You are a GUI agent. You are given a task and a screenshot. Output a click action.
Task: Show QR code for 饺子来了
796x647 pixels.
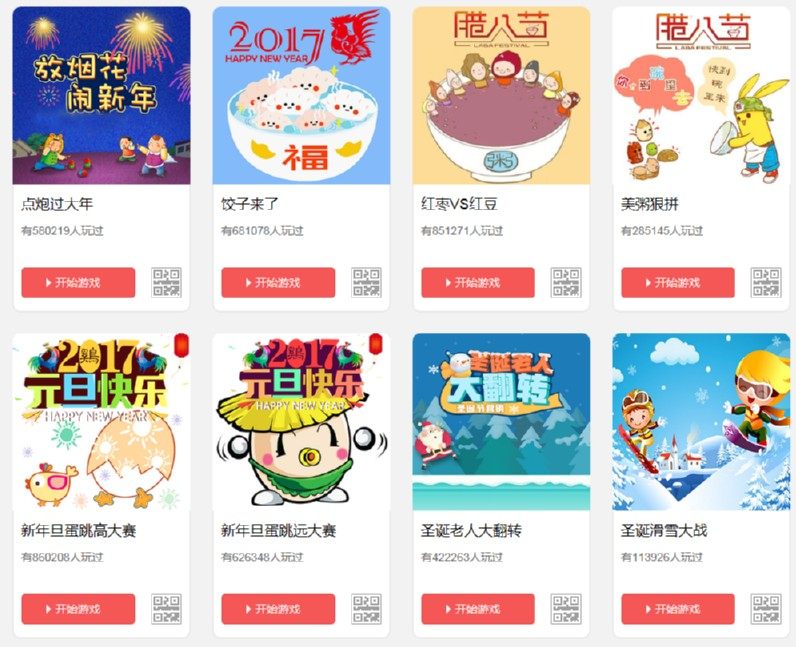click(x=366, y=283)
